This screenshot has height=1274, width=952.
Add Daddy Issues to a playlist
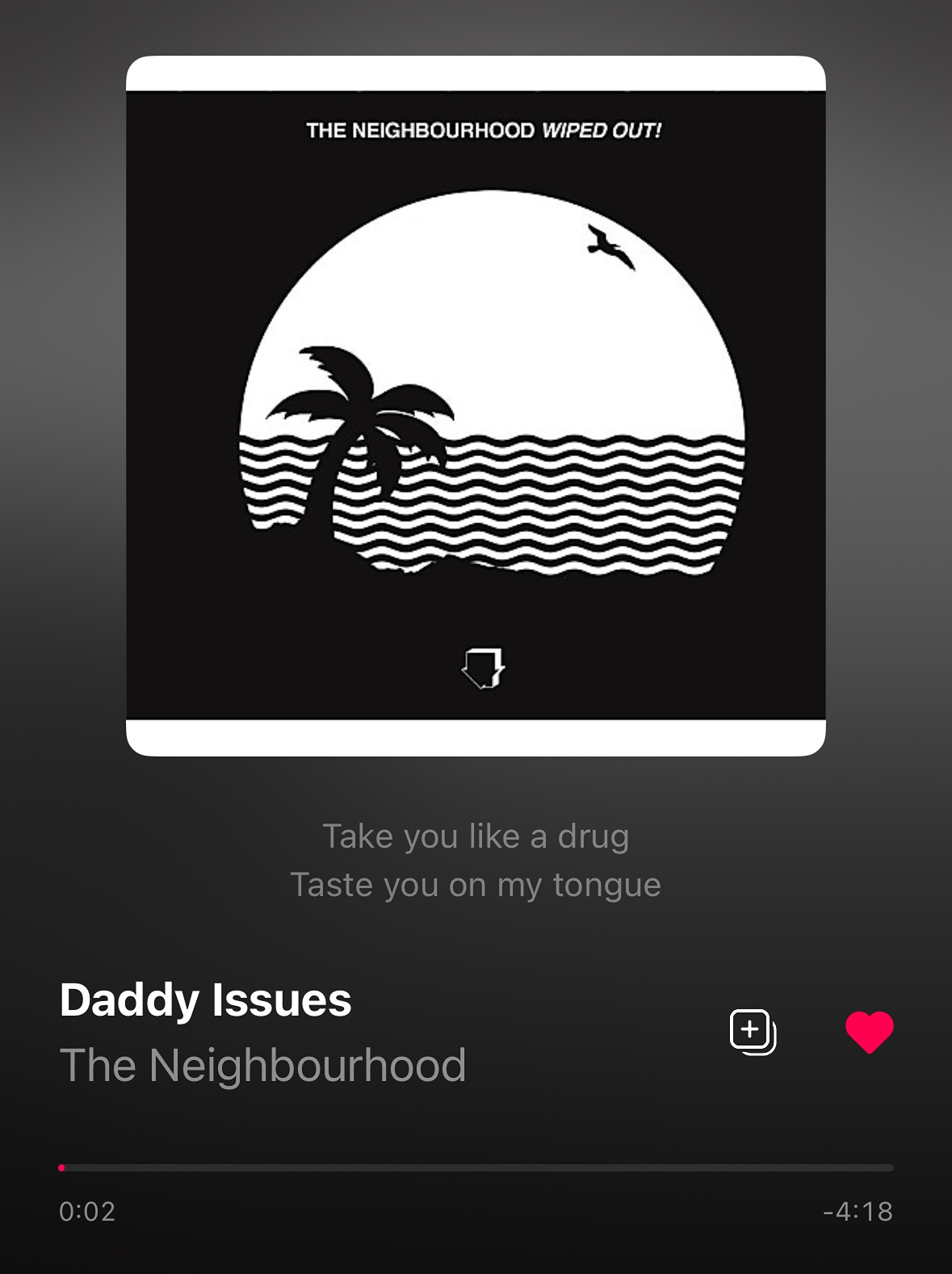point(753,1032)
